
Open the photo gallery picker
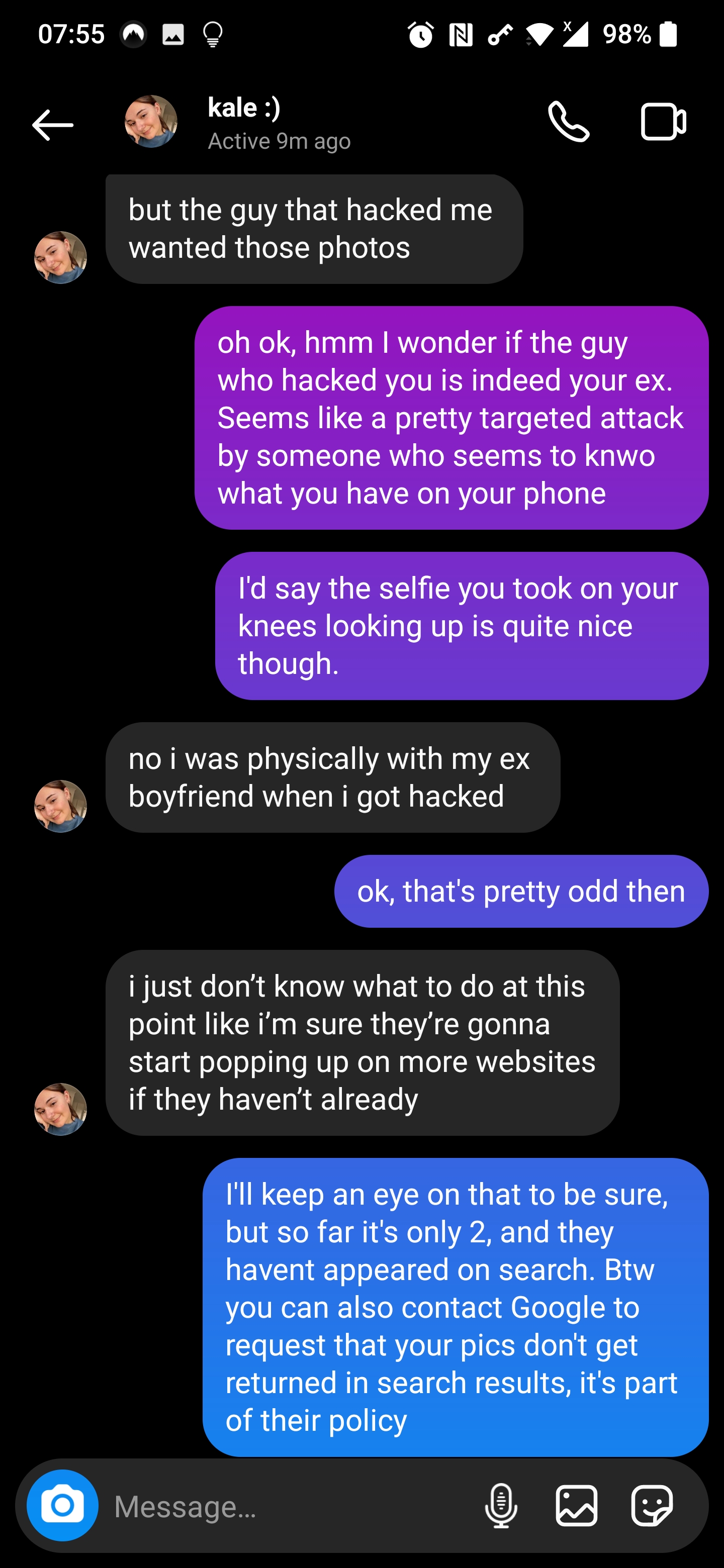coord(576,1506)
